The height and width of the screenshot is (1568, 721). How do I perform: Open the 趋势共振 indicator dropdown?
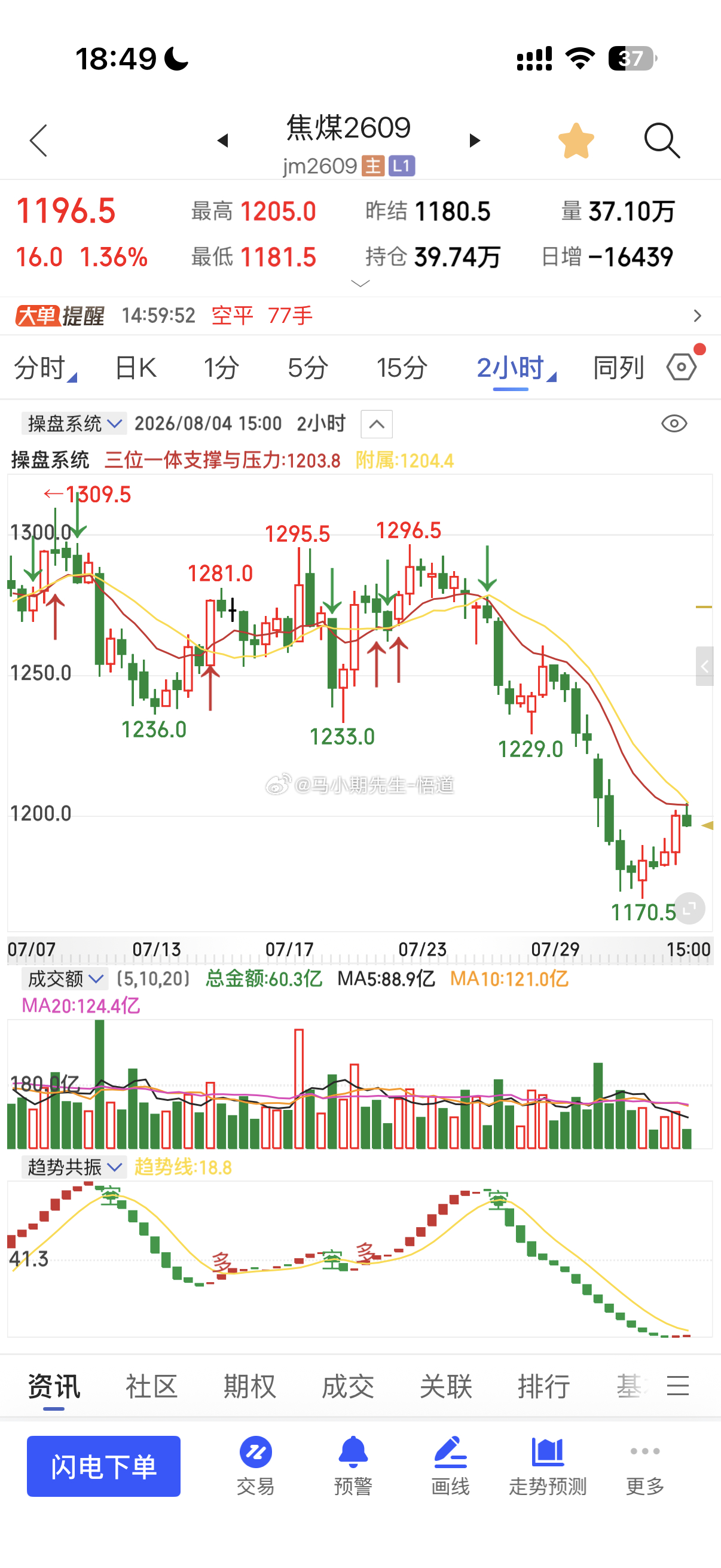(x=74, y=1167)
